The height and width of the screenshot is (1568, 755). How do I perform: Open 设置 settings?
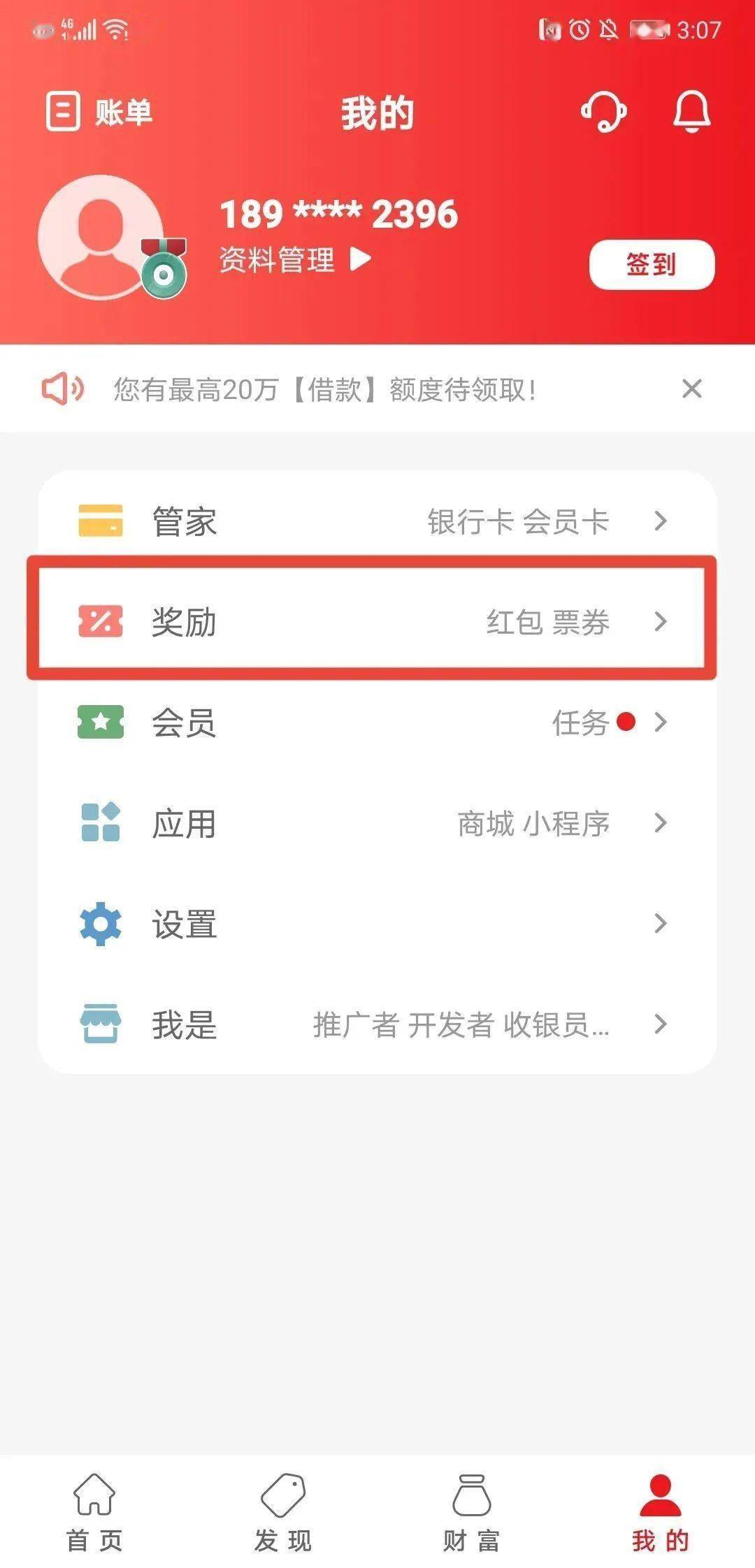pyautogui.click(x=377, y=923)
